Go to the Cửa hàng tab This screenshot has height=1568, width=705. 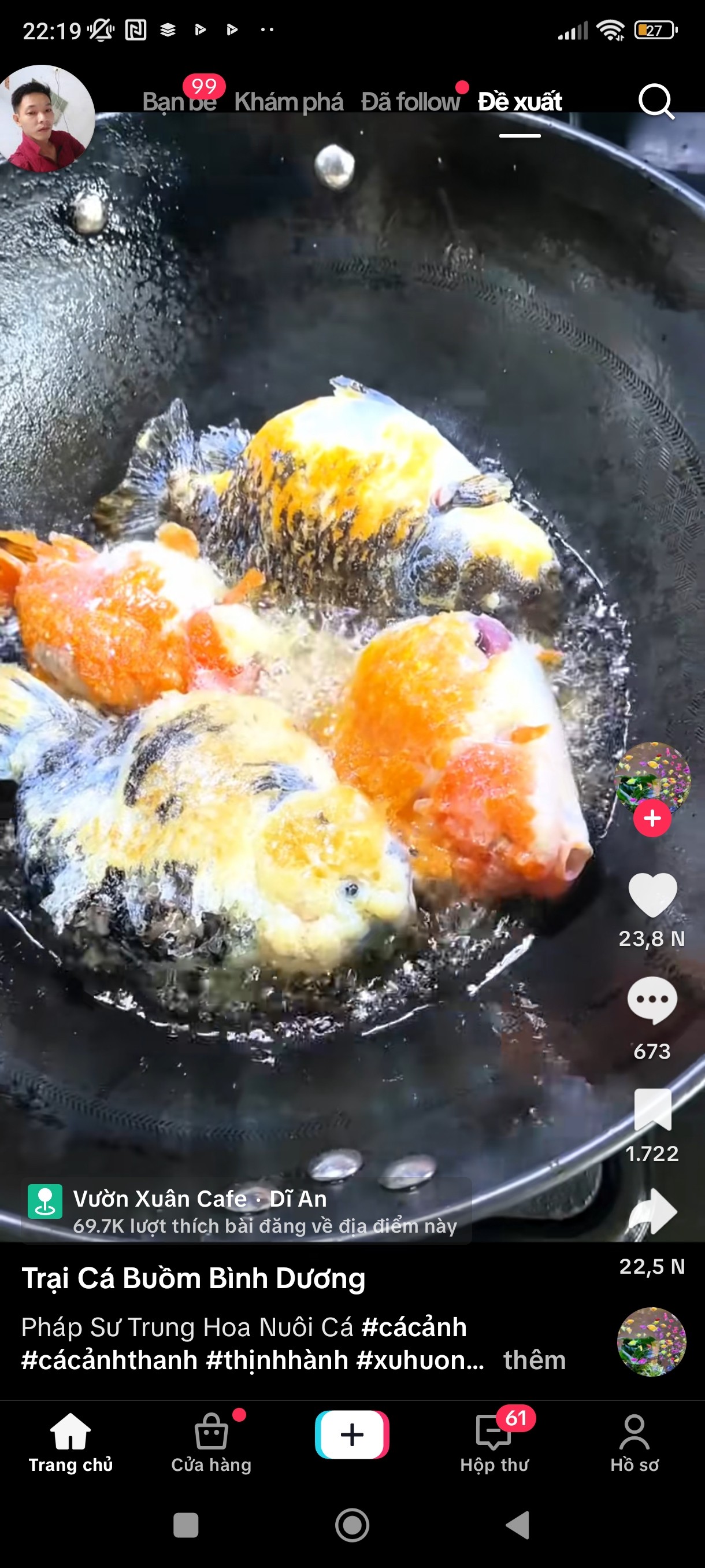tap(211, 1442)
